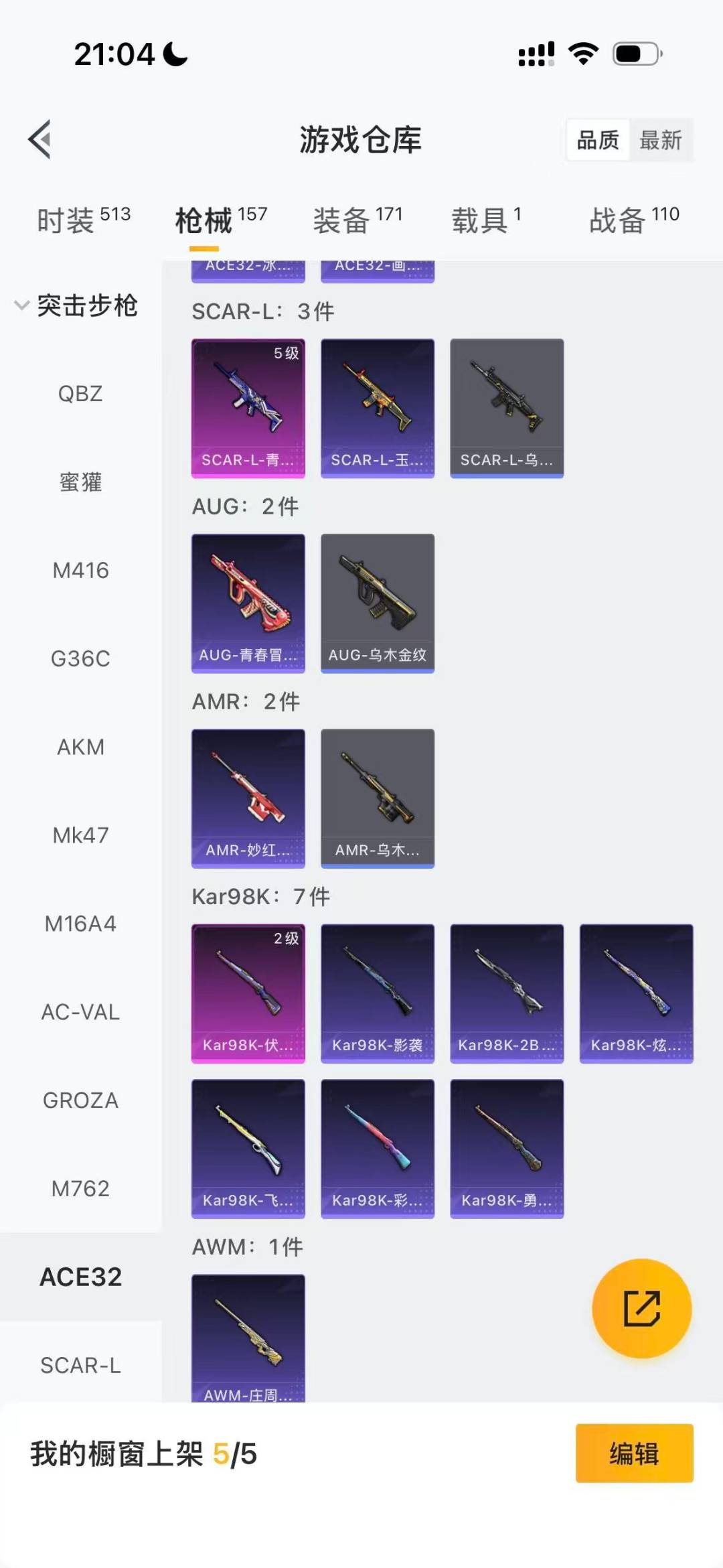Screen dimensions: 723x1568
Task: Select QBZ in the sidebar
Action: (80, 394)
